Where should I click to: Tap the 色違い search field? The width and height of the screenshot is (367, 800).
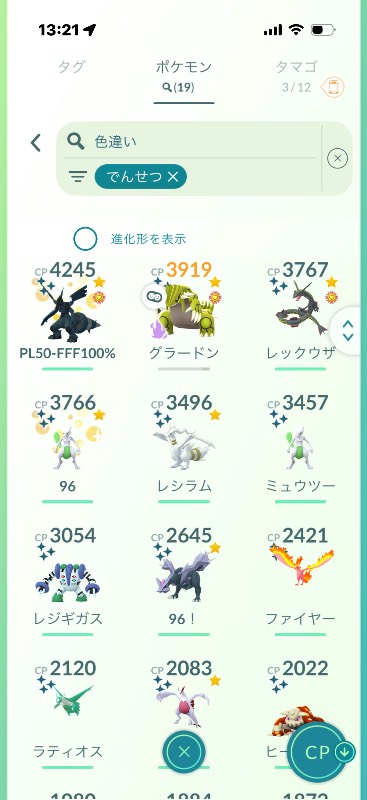coord(190,141)
